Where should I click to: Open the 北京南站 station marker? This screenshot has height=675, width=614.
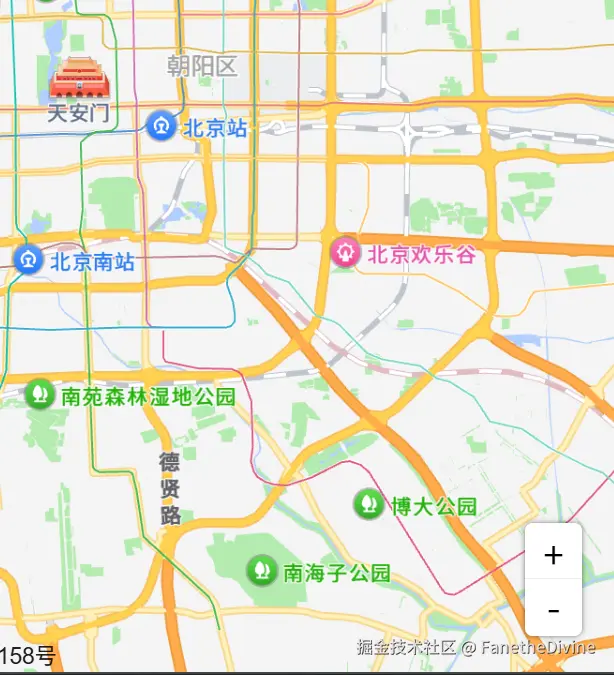tap(28, 261)
